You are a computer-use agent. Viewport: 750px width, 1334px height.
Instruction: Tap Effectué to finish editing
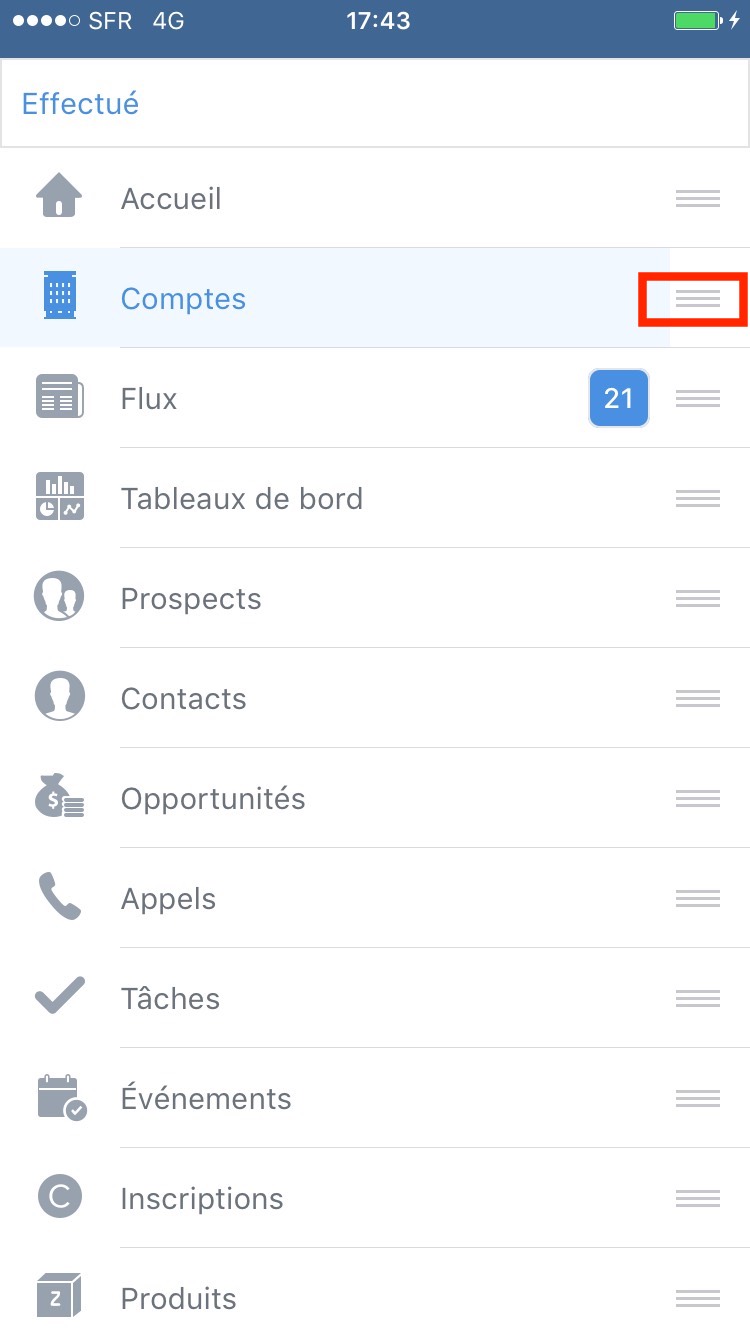click(x=80, y=104)
